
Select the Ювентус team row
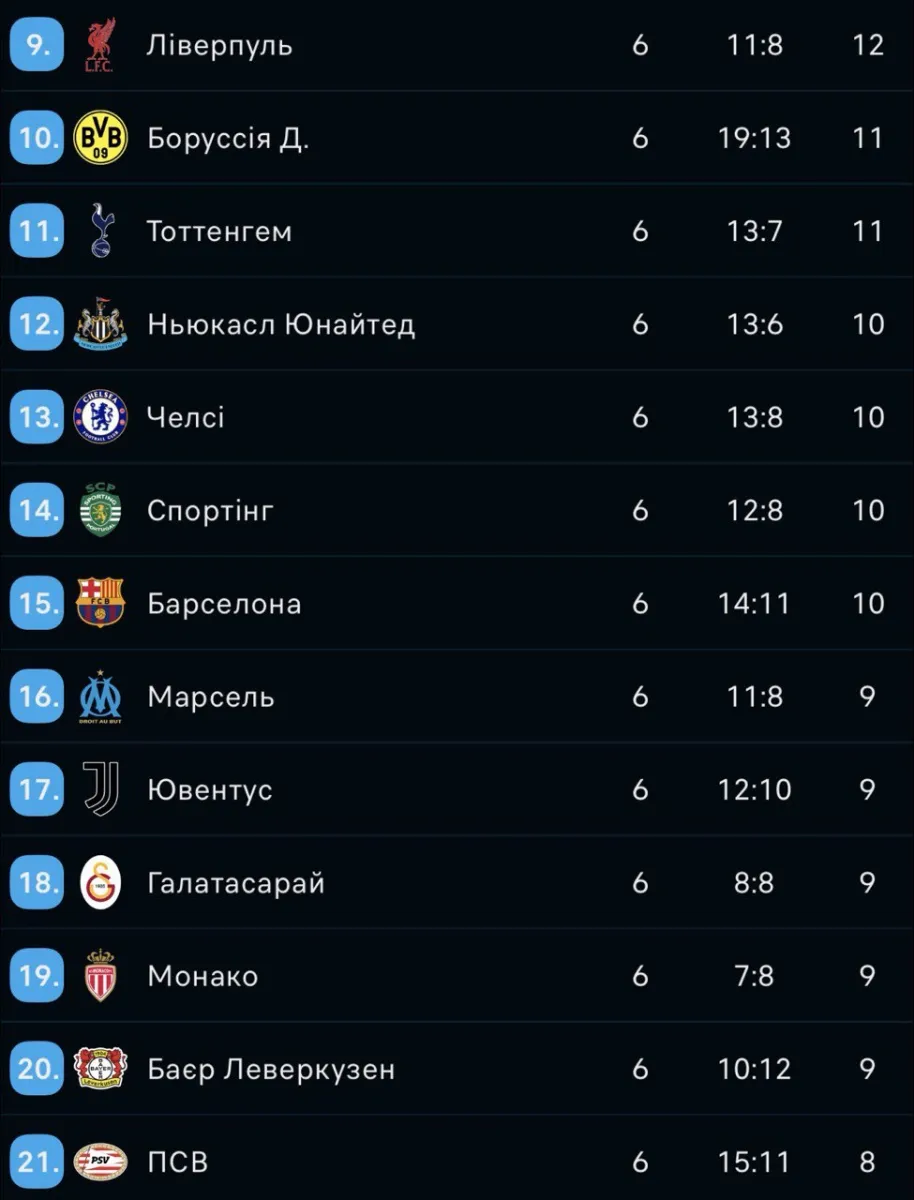tap(210, 789)
